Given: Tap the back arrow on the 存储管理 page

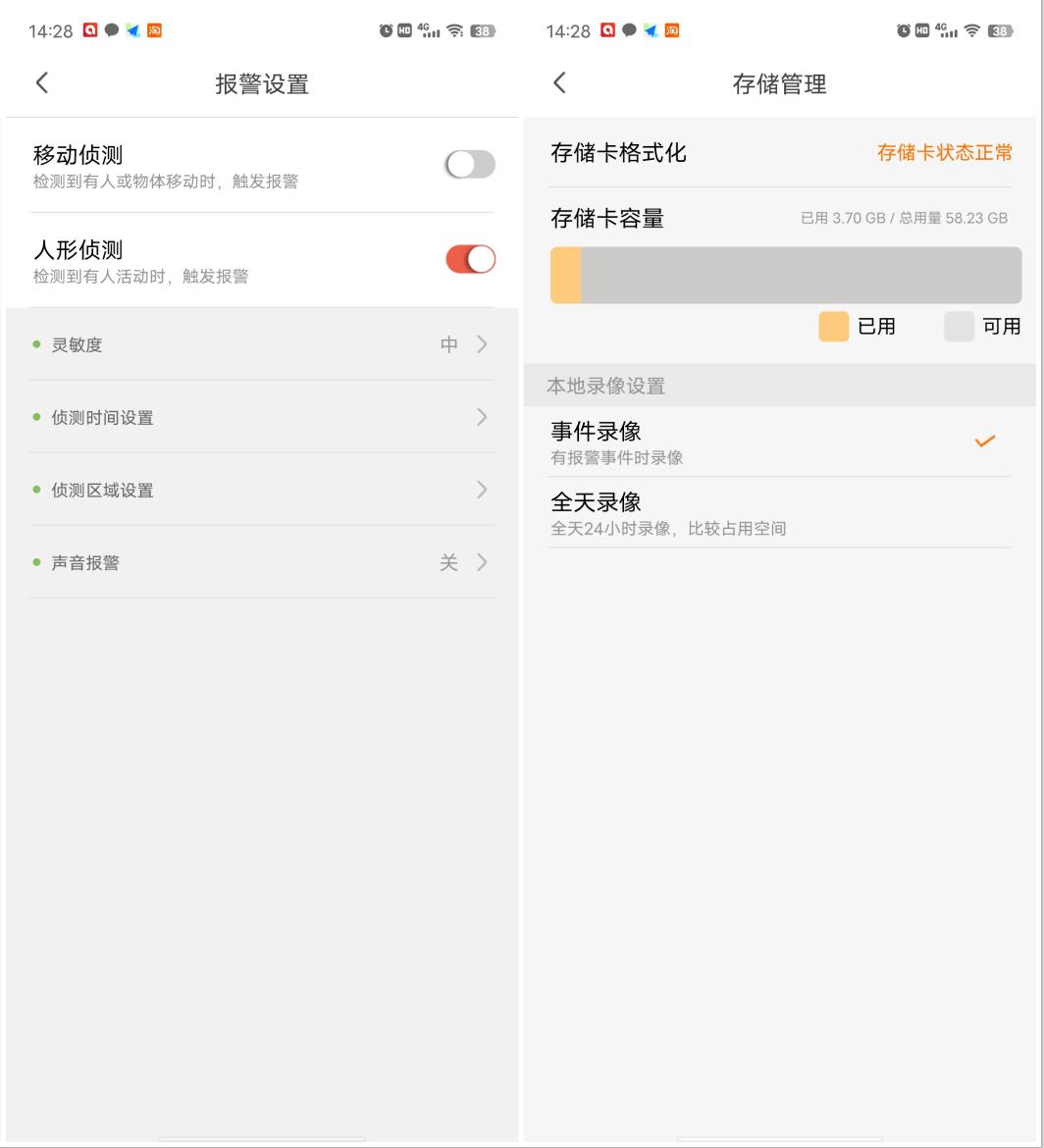Looking at the screenshot, I should [559, 83].
